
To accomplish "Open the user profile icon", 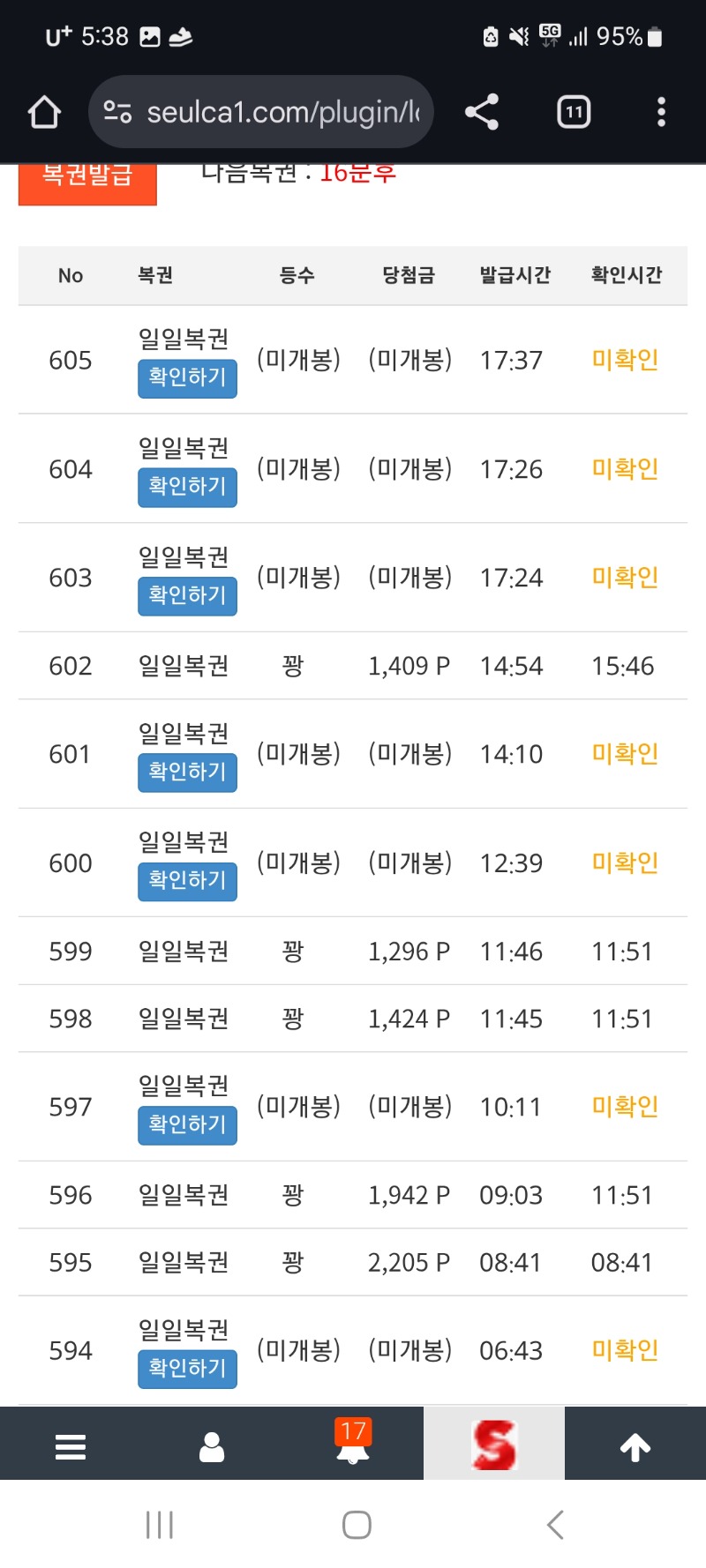I will click(x=212, y=1446).
